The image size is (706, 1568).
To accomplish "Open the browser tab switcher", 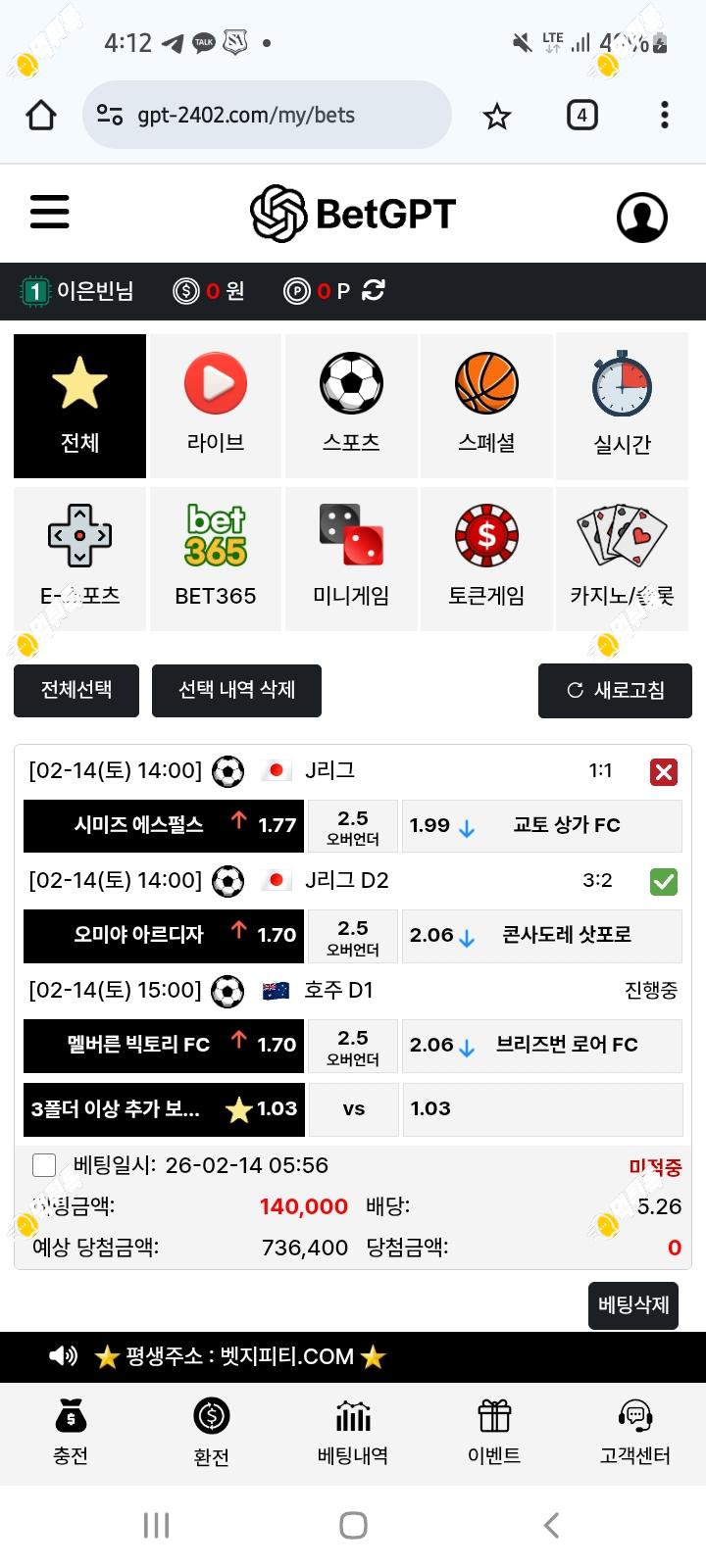I will [x=582, y=115].
